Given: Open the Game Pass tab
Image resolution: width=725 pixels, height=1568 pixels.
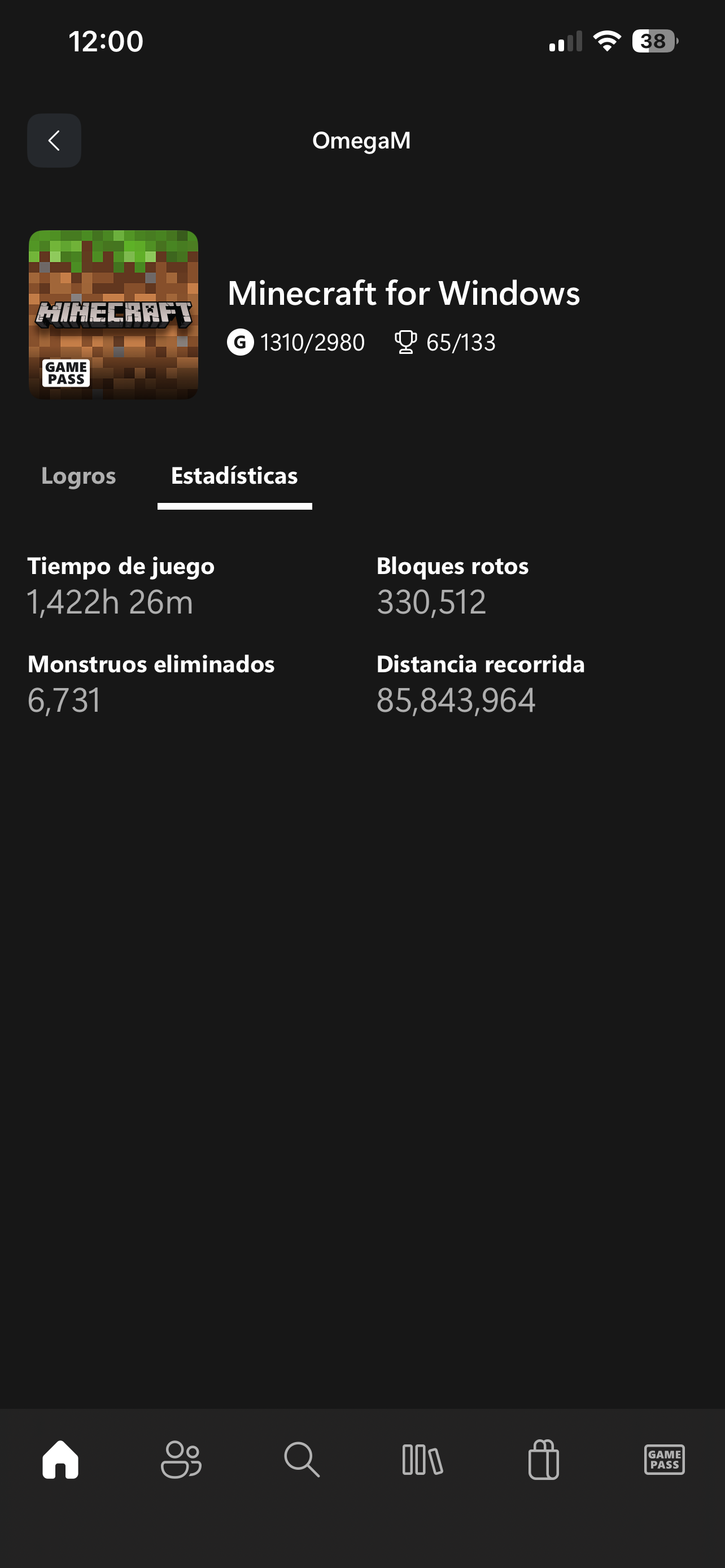Looking at the screenshot, I should click(x=664, y=1459).
